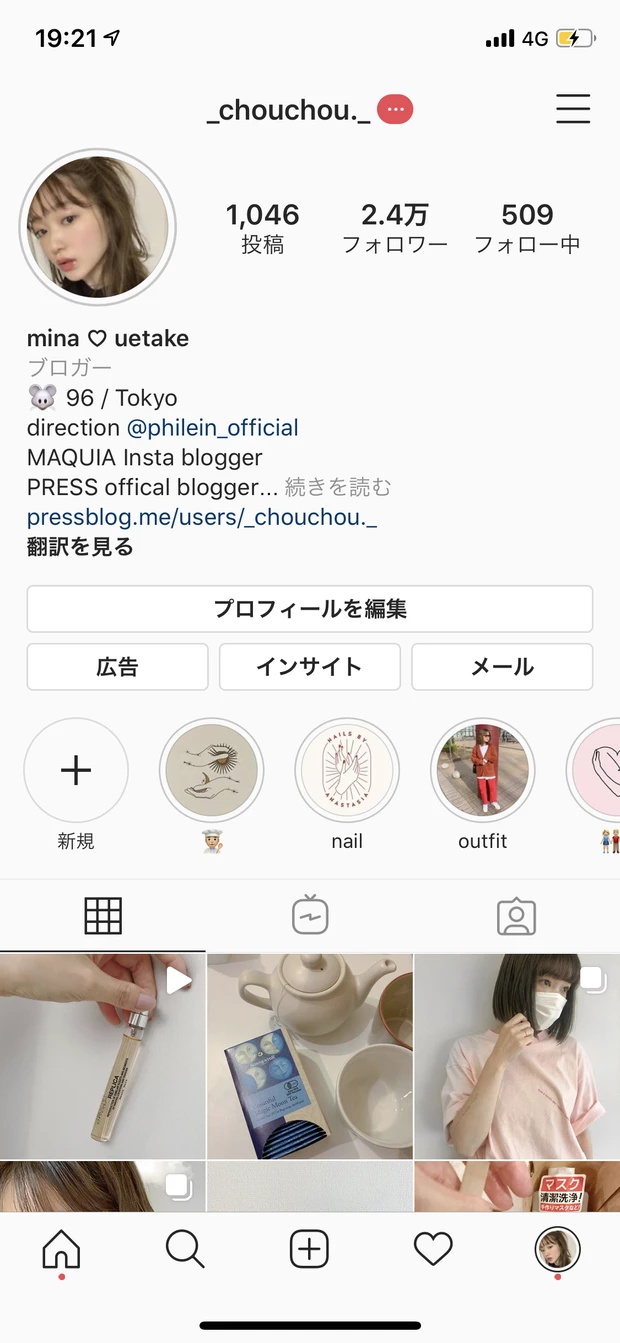This screenshot has width=620, height=1343.
Task: Go to the home feed
Action: 61,1249
